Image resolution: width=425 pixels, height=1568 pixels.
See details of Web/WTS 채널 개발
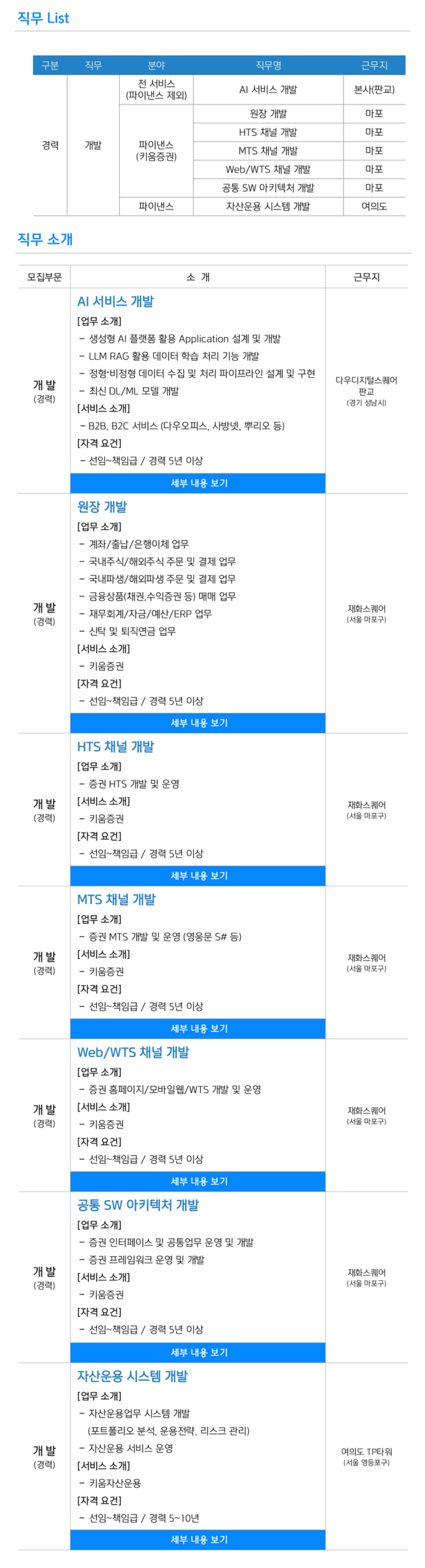click(198, 1181)
